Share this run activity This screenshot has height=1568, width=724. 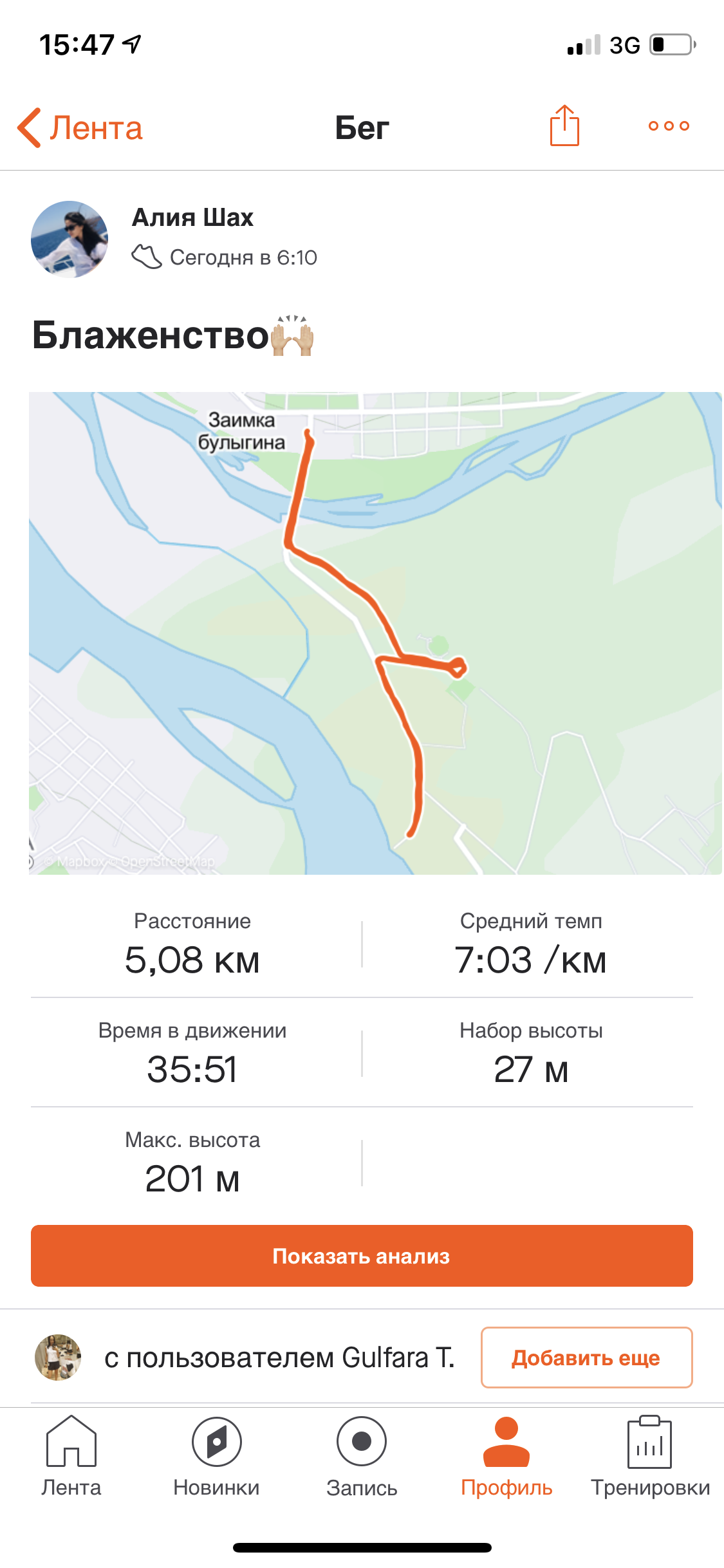[x=564, y=126]
